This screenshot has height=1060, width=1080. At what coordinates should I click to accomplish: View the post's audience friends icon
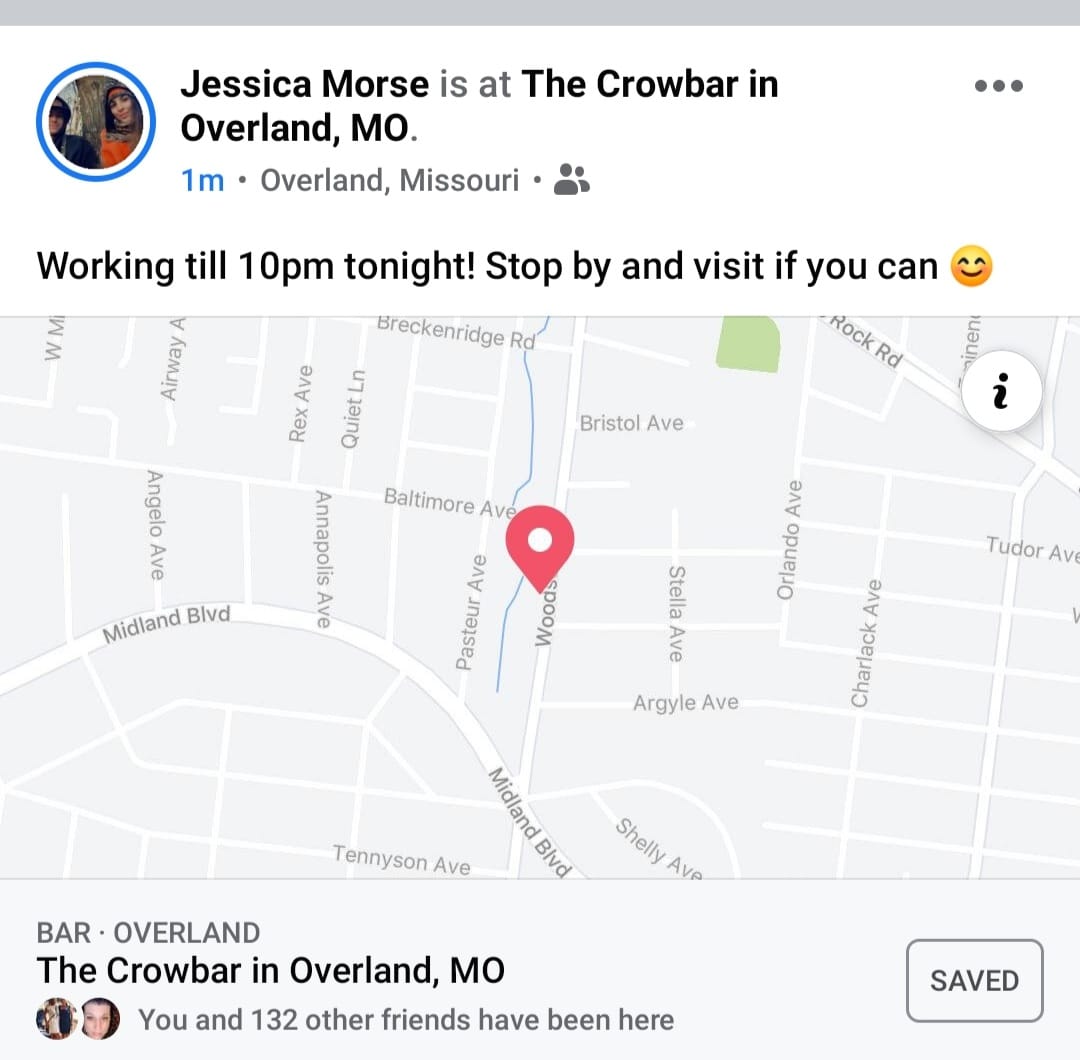coord(571,180)
